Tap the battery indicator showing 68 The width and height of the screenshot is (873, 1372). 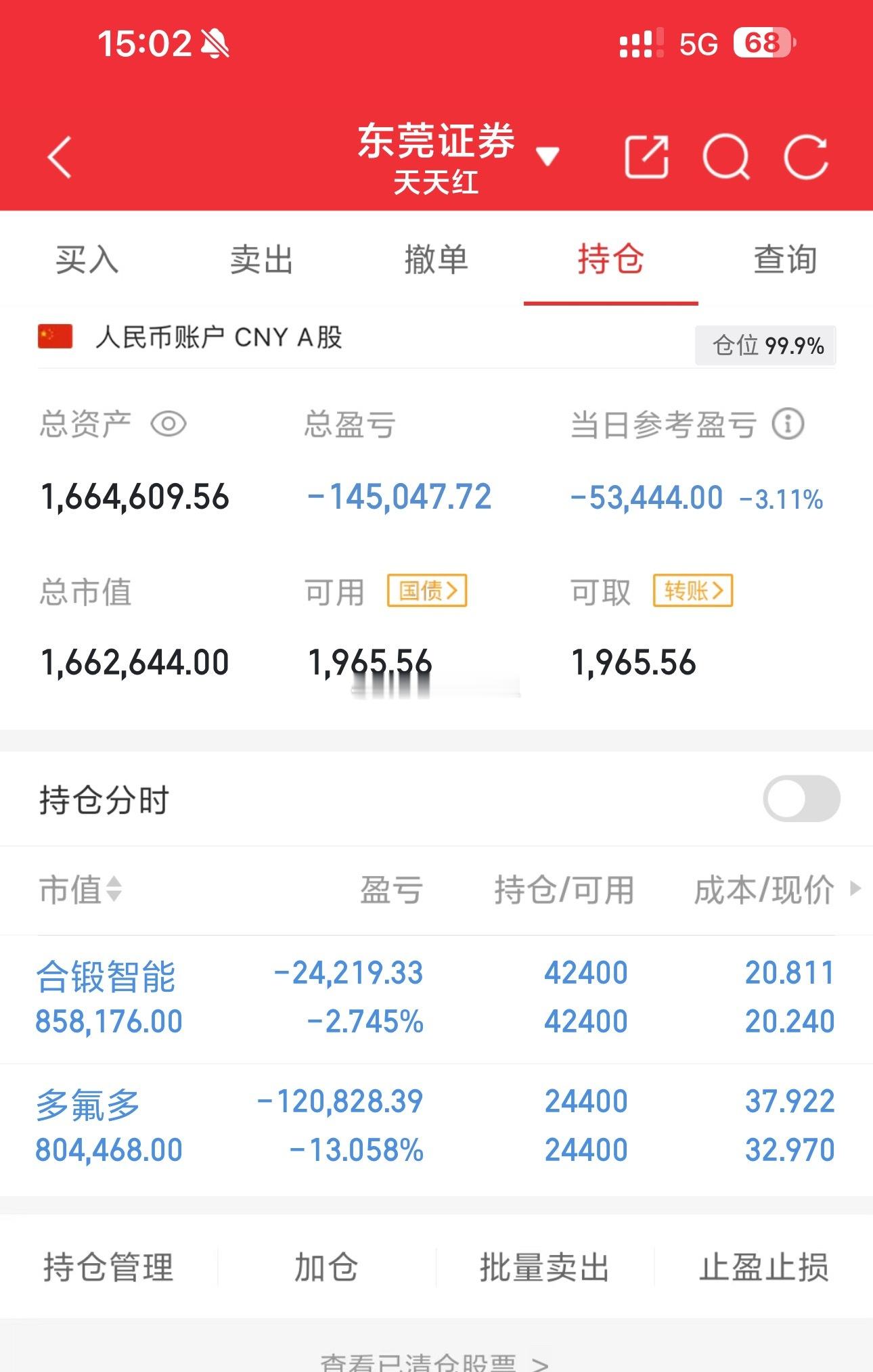click(x=763, y=43)
